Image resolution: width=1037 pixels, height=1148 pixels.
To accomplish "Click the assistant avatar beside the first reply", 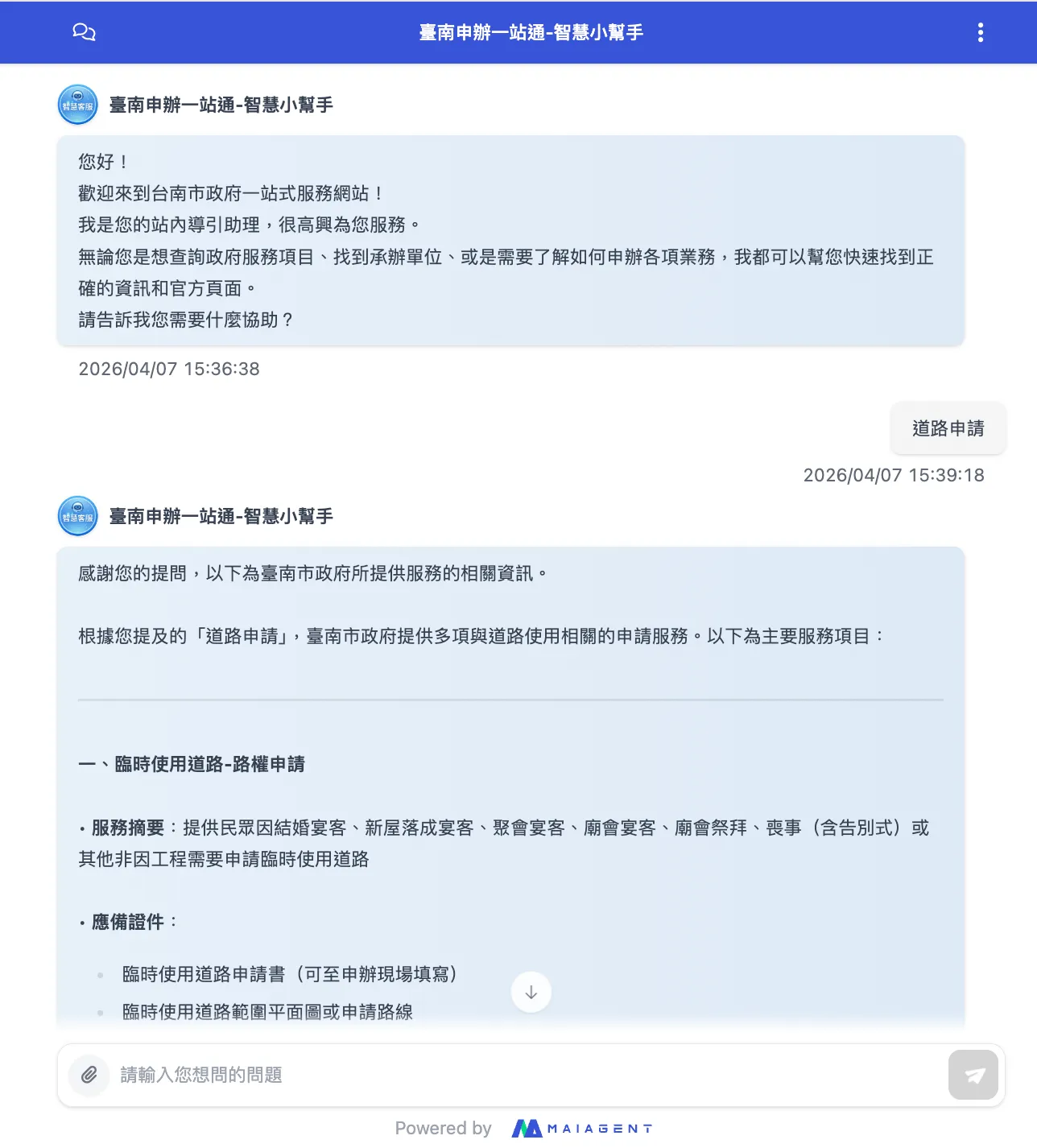I will point(76,104).
